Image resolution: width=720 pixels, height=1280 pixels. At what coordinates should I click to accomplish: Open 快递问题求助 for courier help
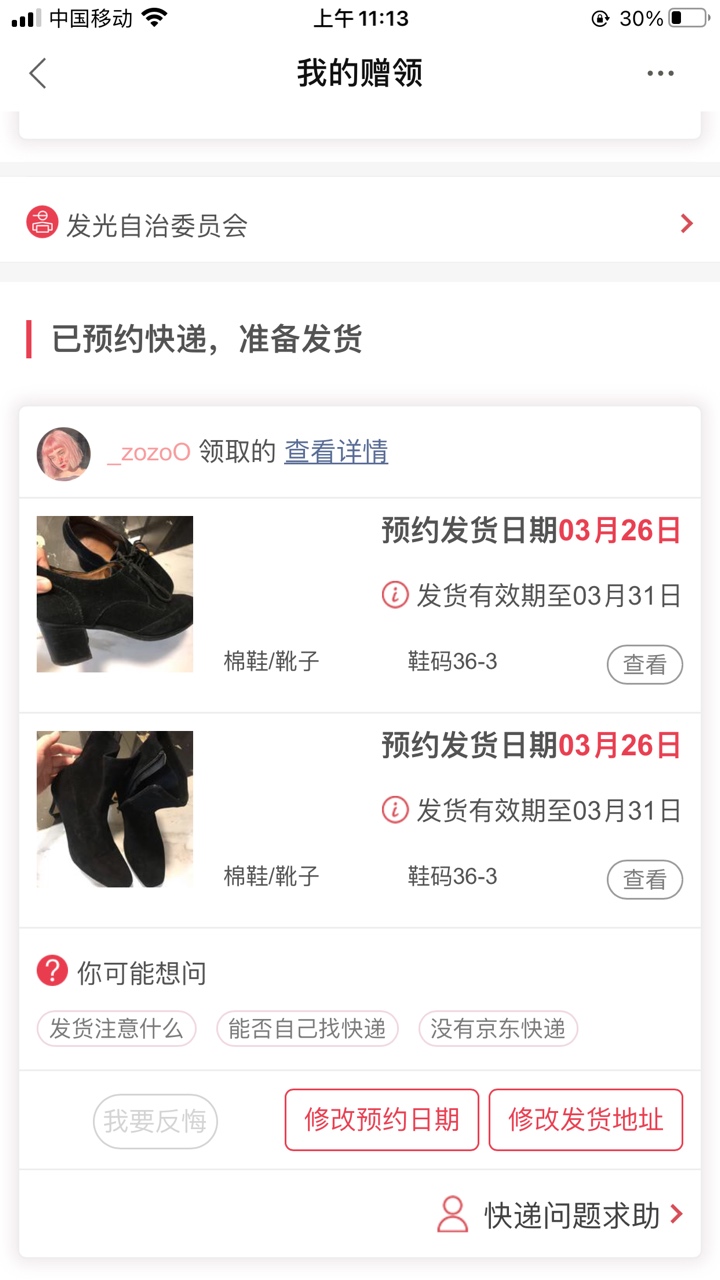coord(560,1215)
